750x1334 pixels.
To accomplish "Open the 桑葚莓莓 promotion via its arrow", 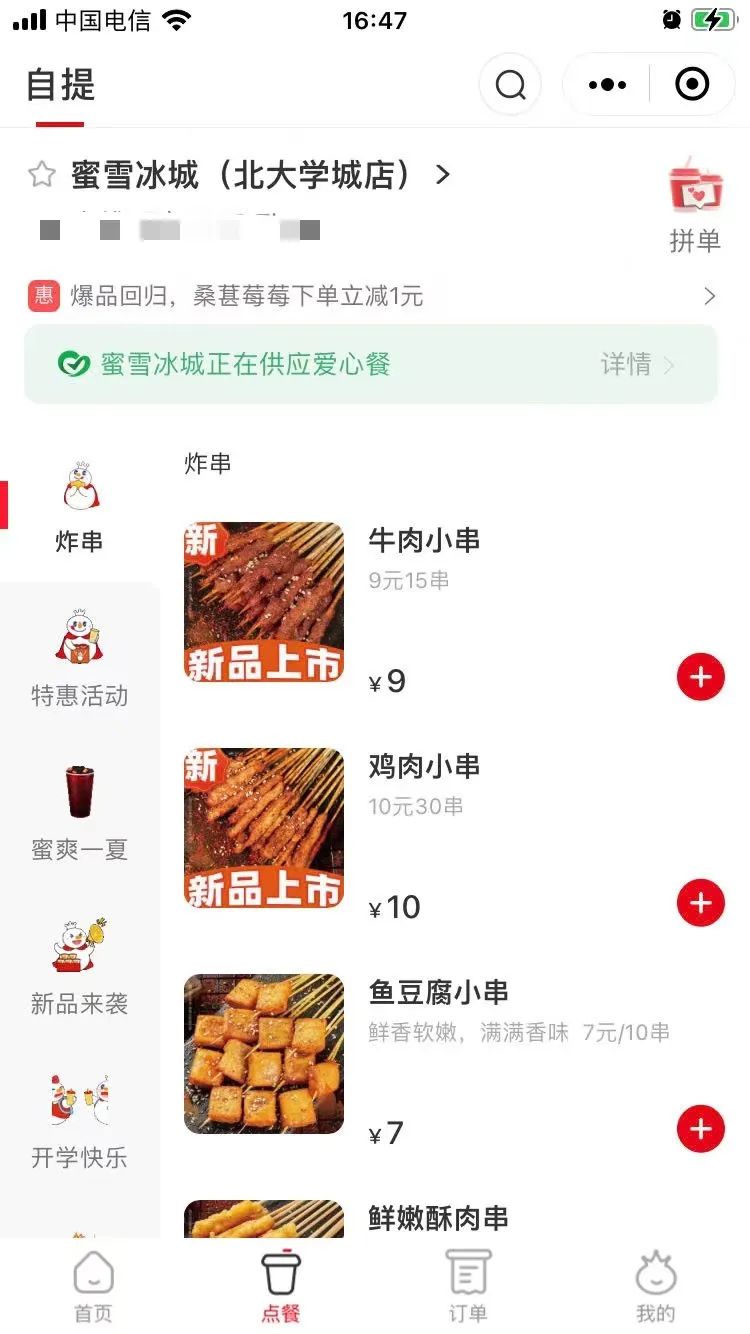I will [x=710, y=296].
